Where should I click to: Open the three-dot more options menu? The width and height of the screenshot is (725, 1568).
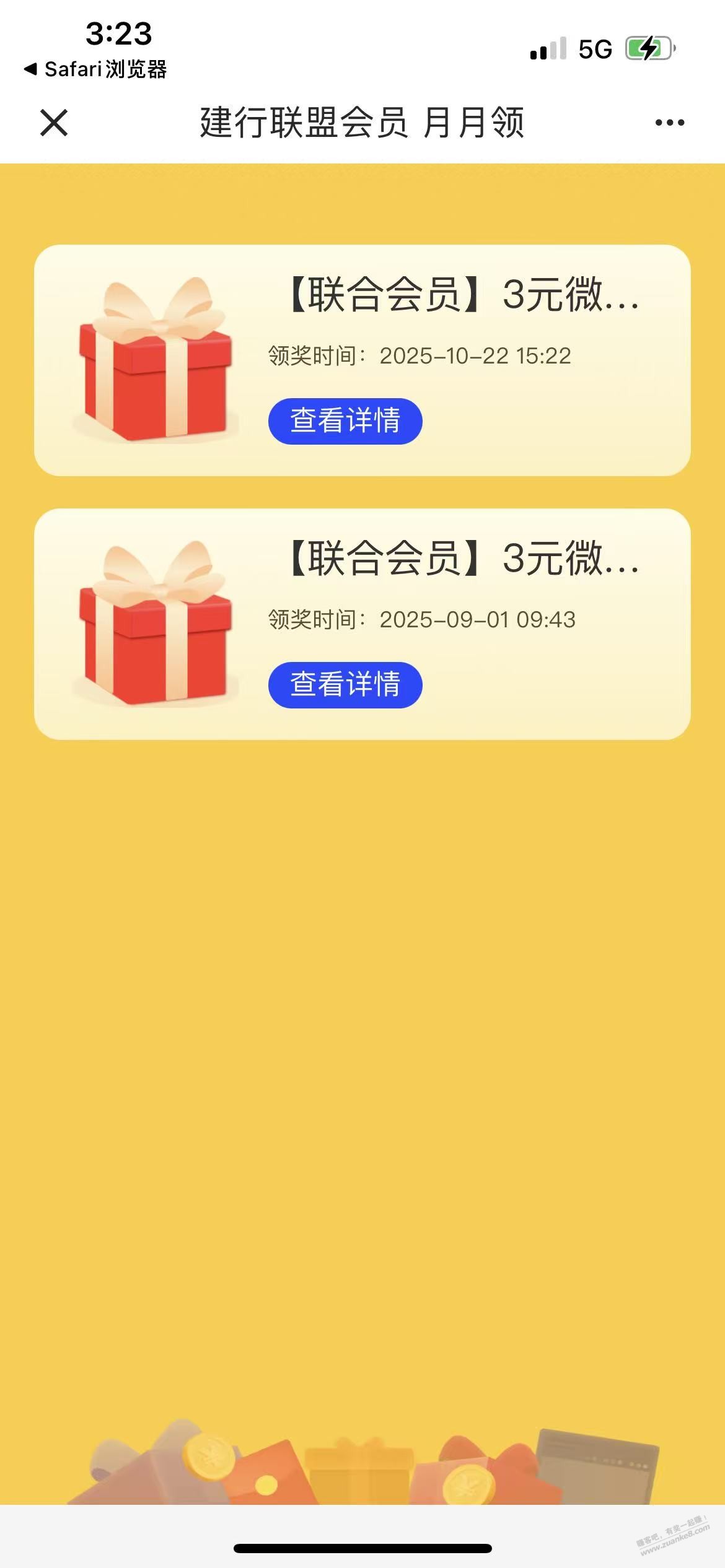669,123
